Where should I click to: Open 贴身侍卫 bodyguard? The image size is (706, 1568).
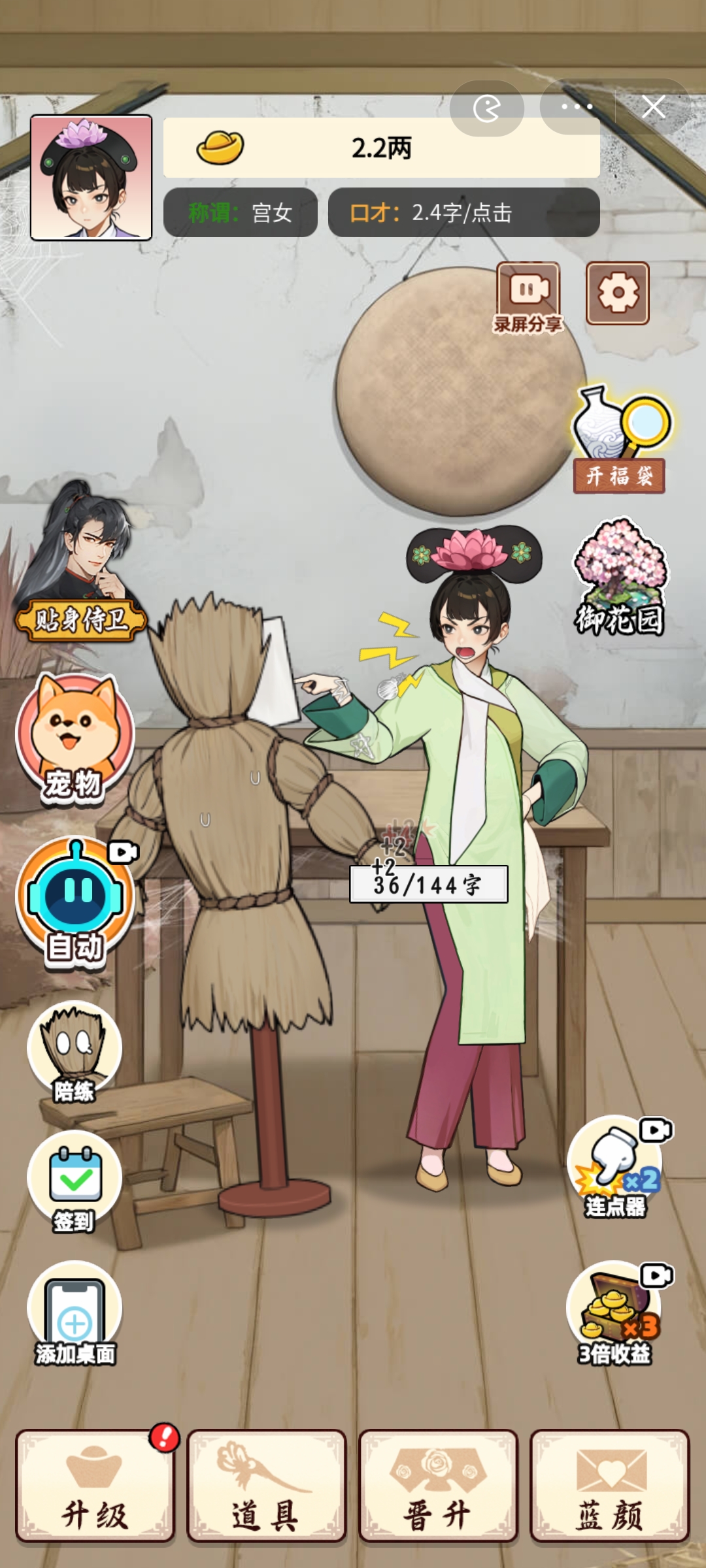coord(81,563)
